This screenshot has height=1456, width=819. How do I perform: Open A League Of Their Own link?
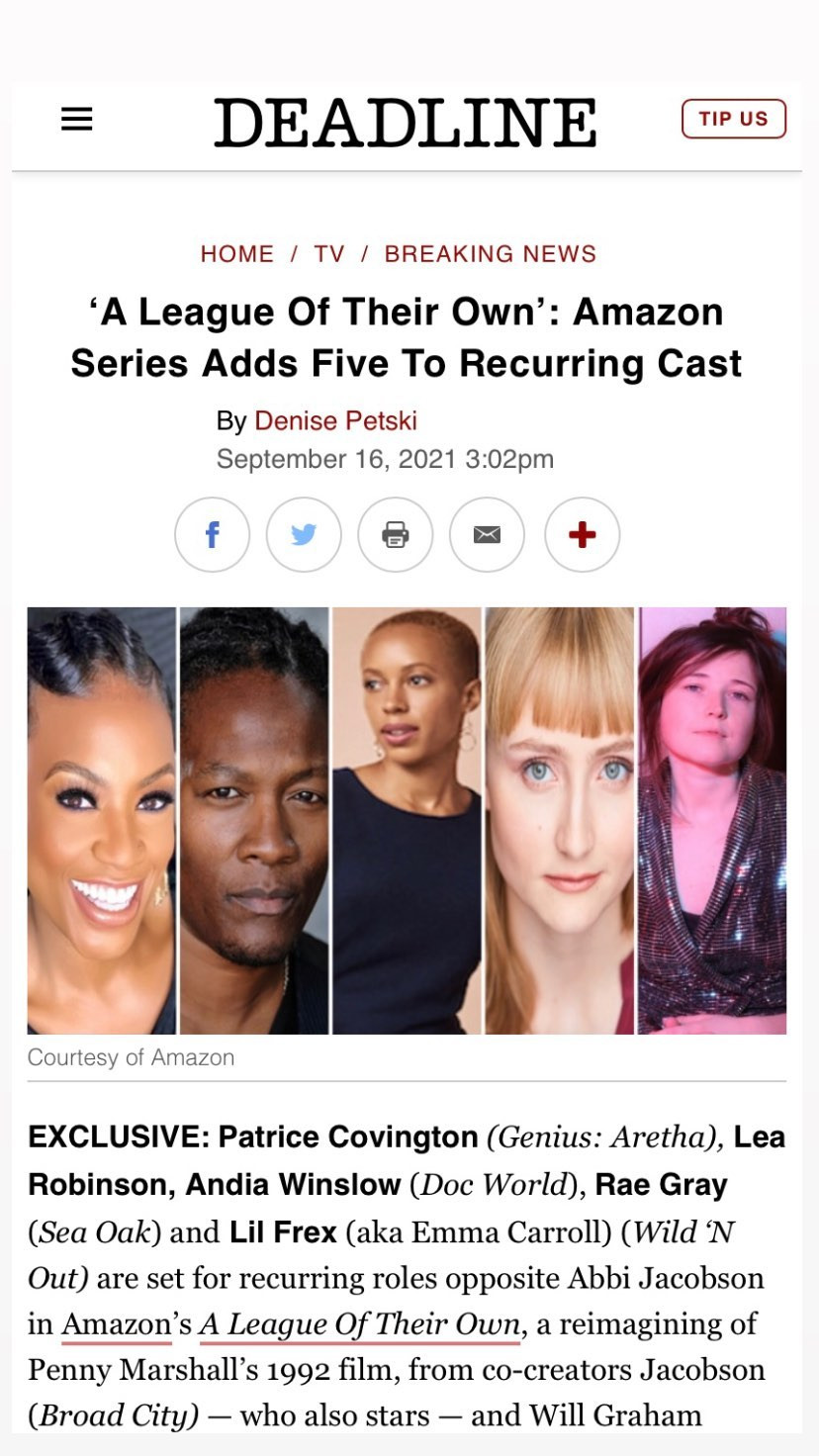pyautogui.click(x=359, y=1323)
